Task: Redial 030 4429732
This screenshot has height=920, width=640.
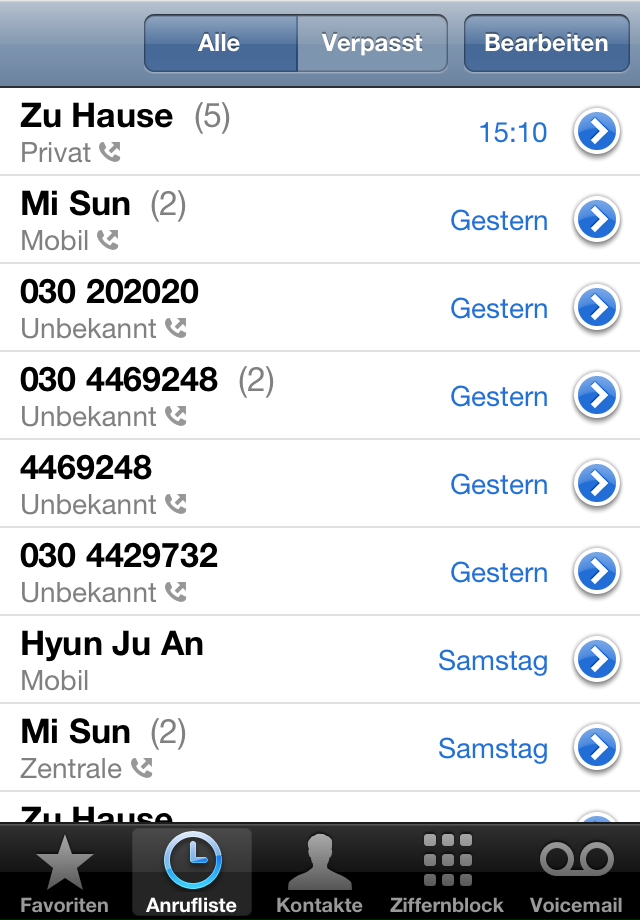Action: pyautogui.click(x=250, y=573)
